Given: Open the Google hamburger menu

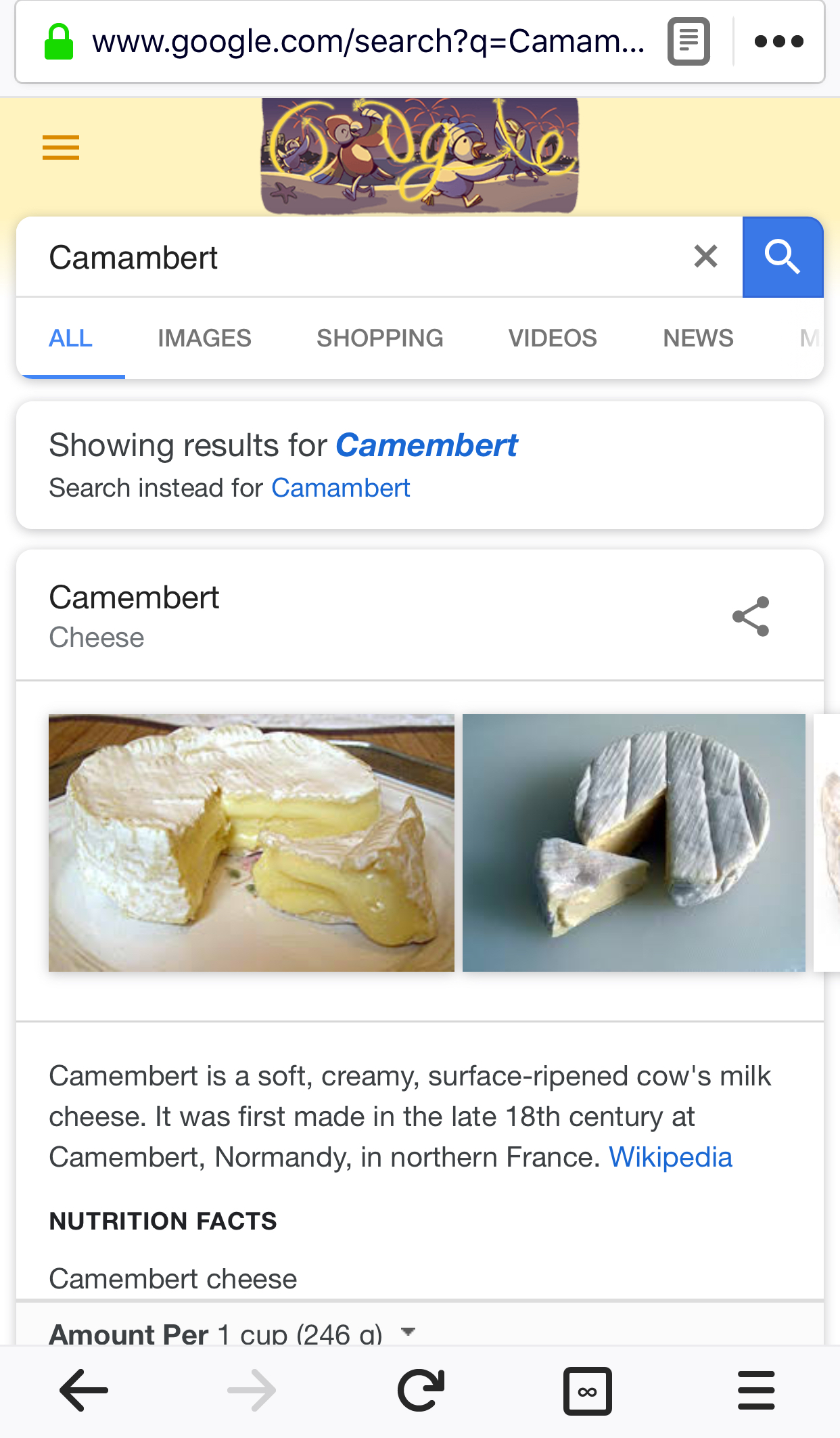Looking at the screenshot, I should pyautogui.click(x=61, y=147).
